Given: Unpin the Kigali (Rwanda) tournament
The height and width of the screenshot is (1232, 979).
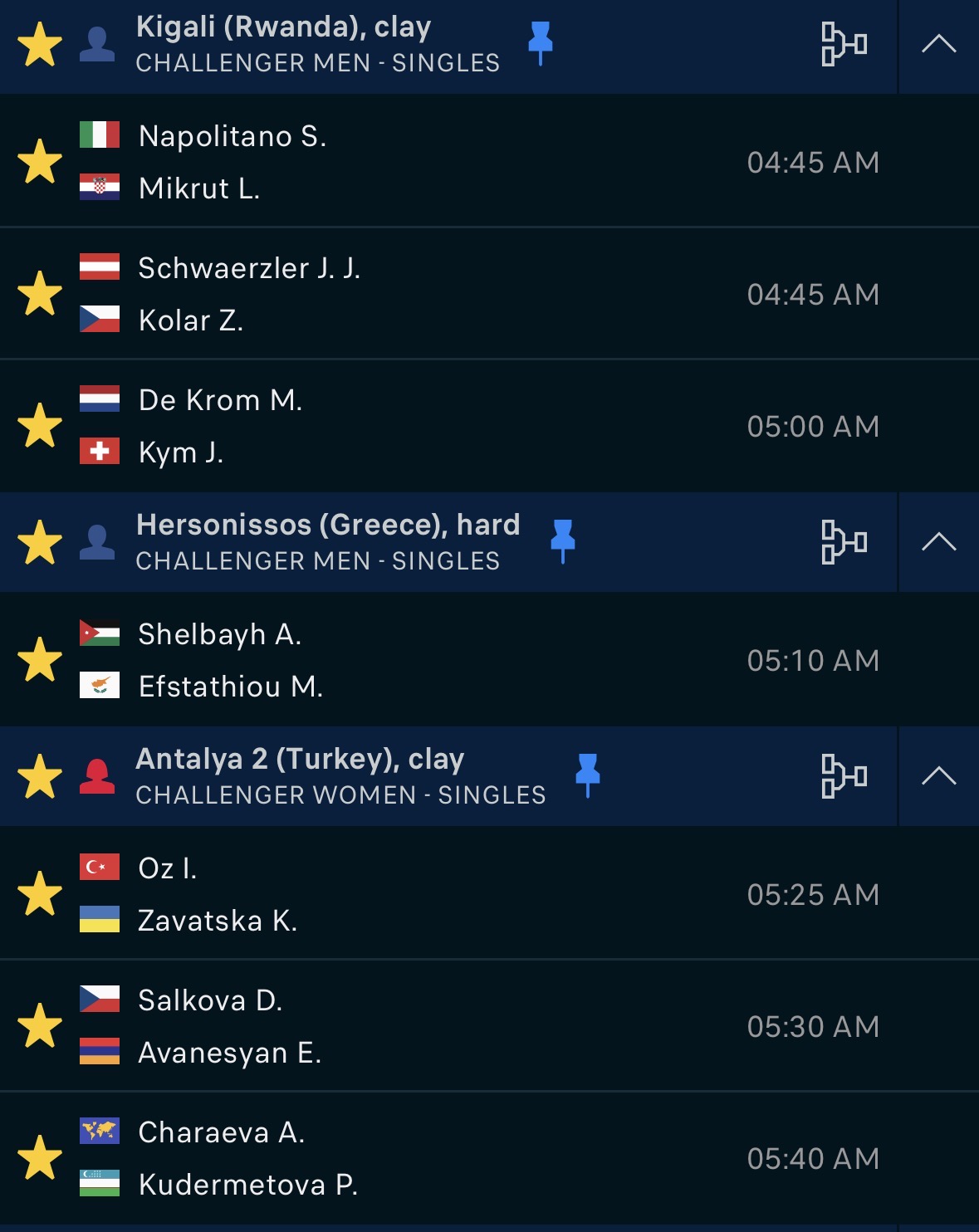Looking at the screenshot, I should [x=541, y=42].
